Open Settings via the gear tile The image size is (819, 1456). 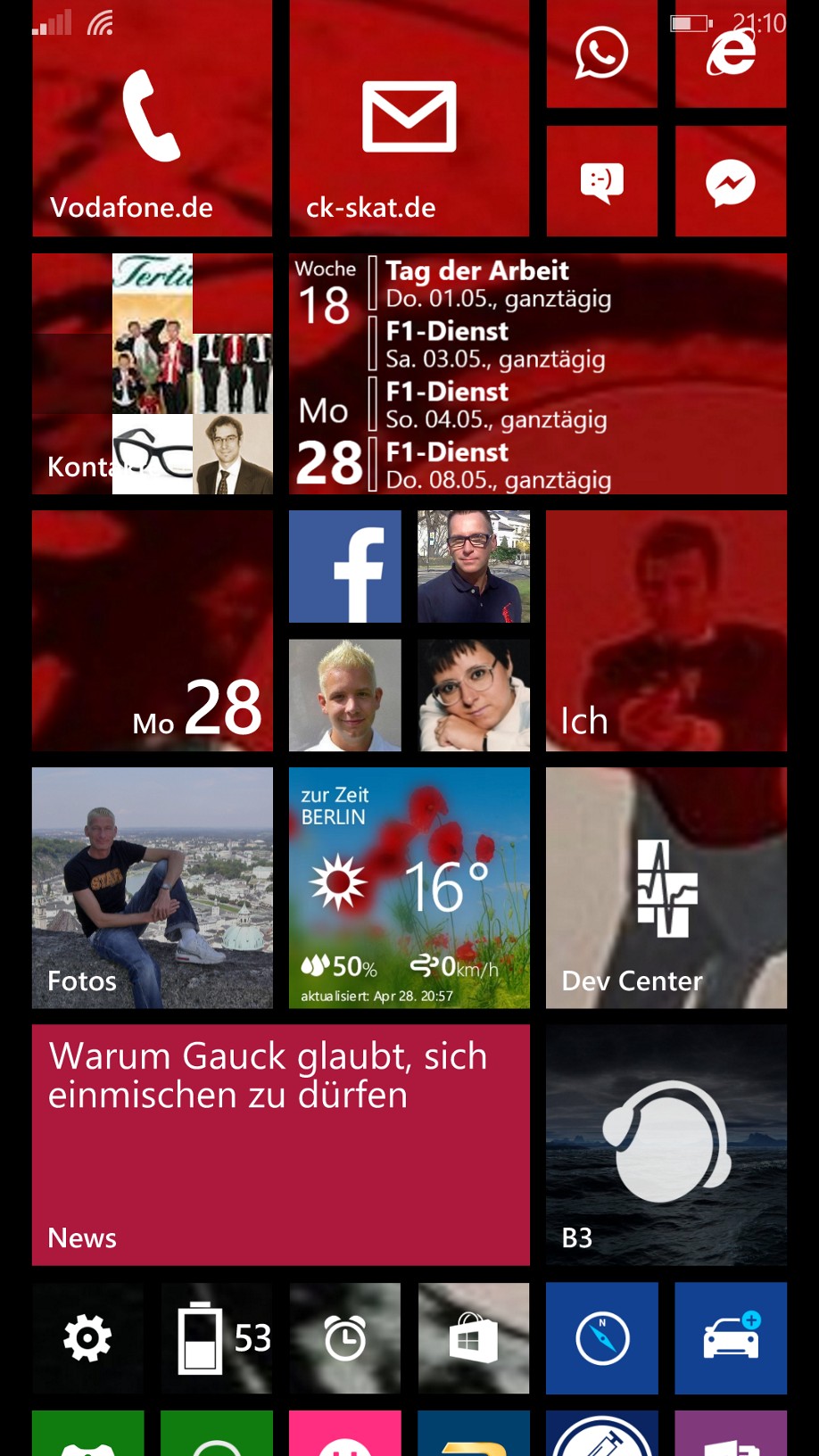click(87, 1338)
